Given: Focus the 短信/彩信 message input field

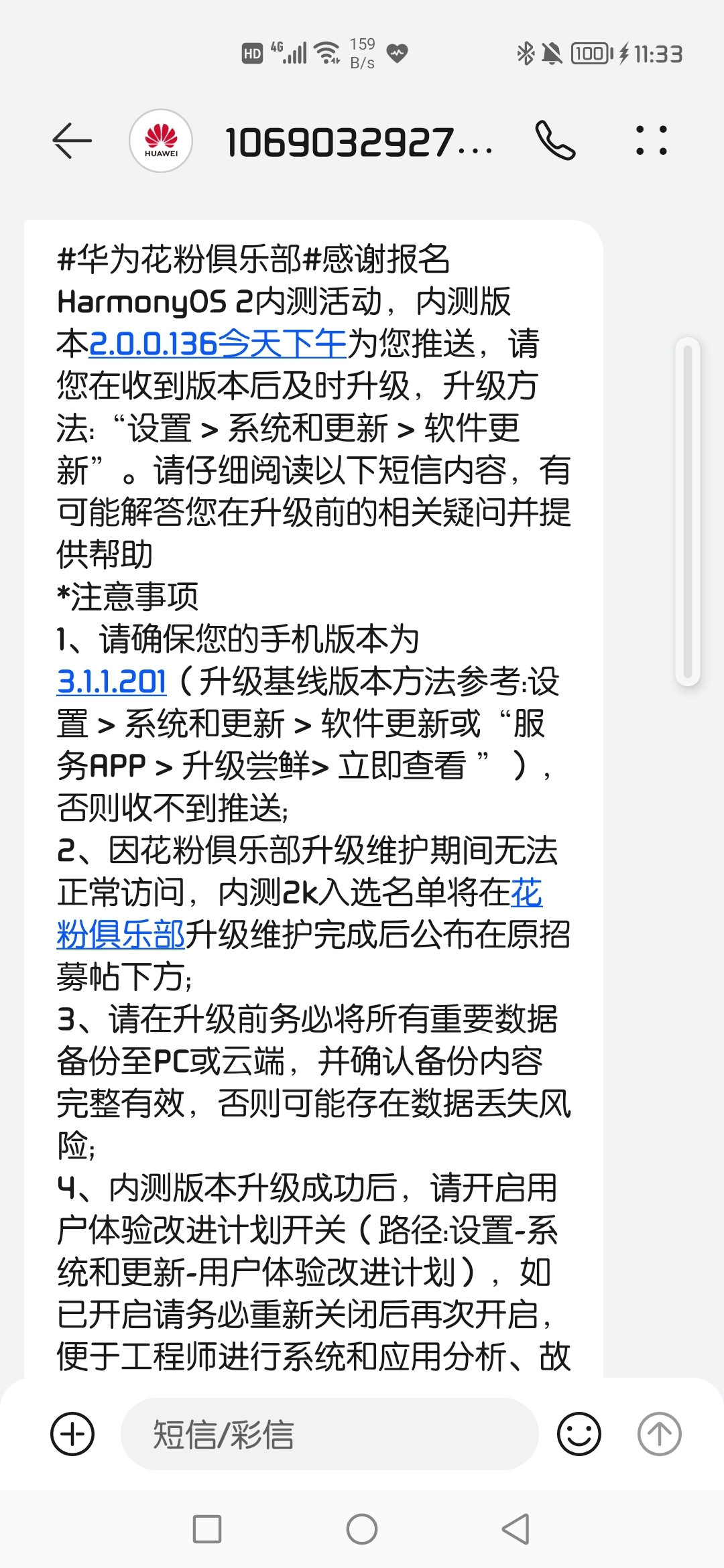Looking at the screenshot, I should [330, 1434].
